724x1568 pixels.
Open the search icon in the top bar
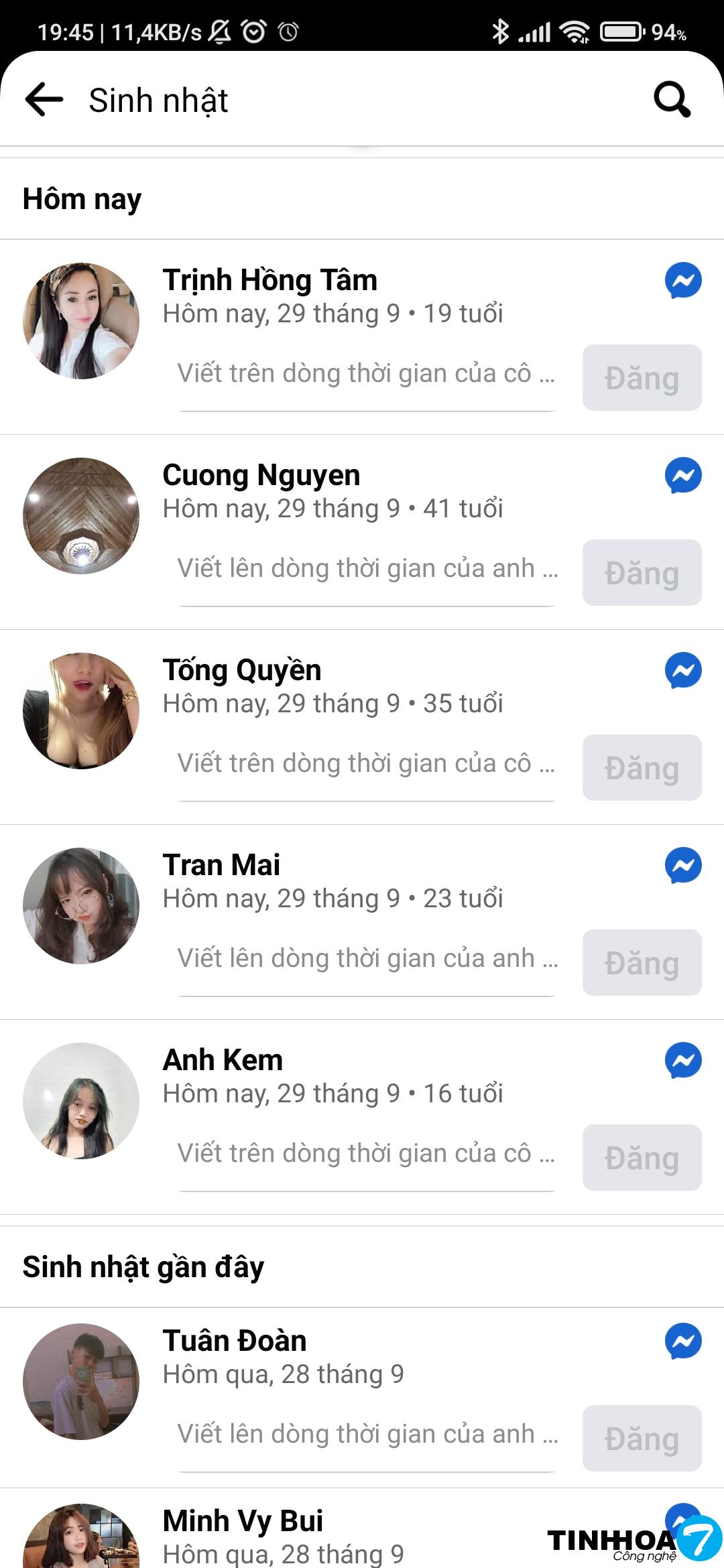[672, 100]
